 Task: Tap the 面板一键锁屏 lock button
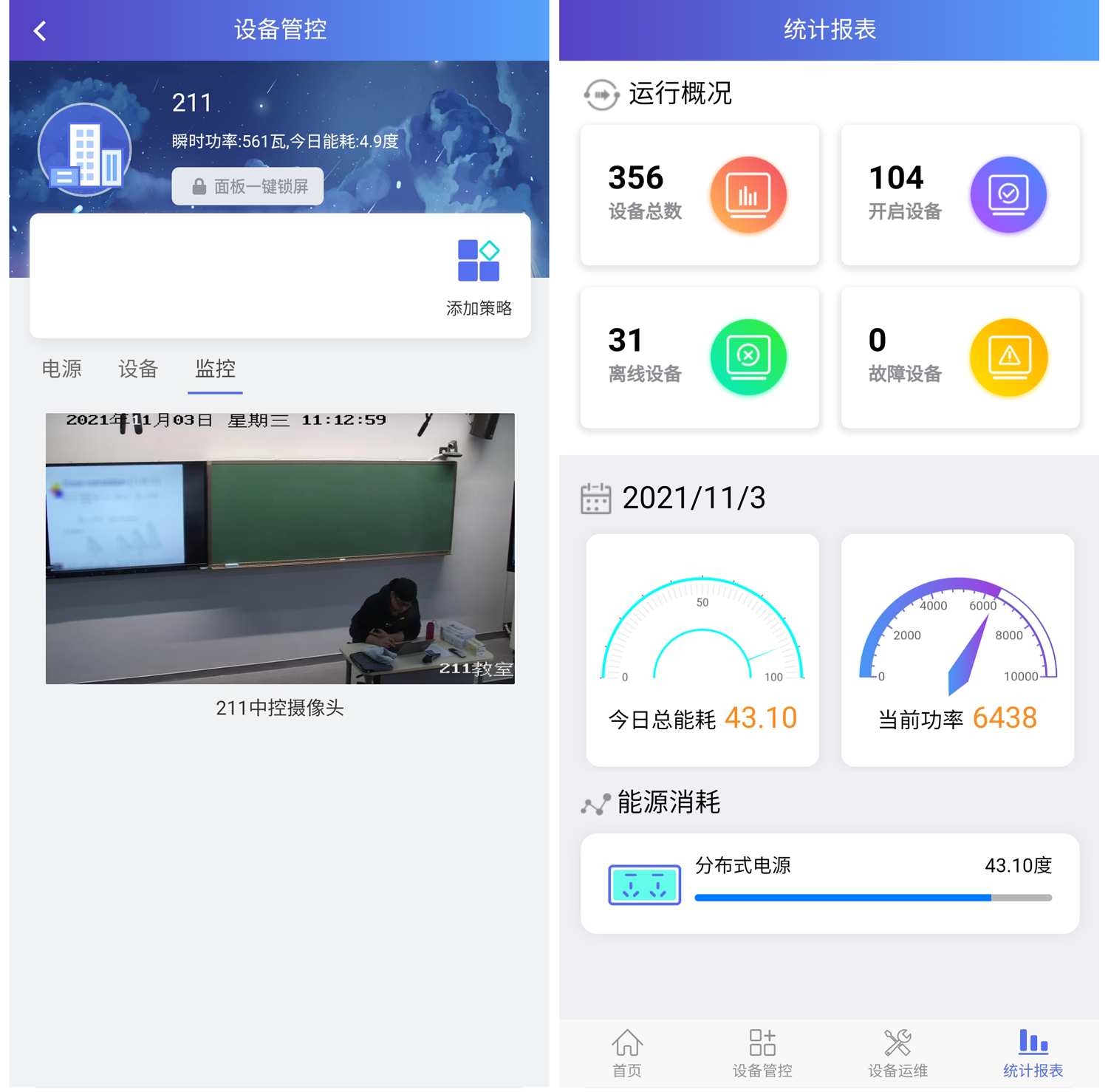[x=247, y=186]
